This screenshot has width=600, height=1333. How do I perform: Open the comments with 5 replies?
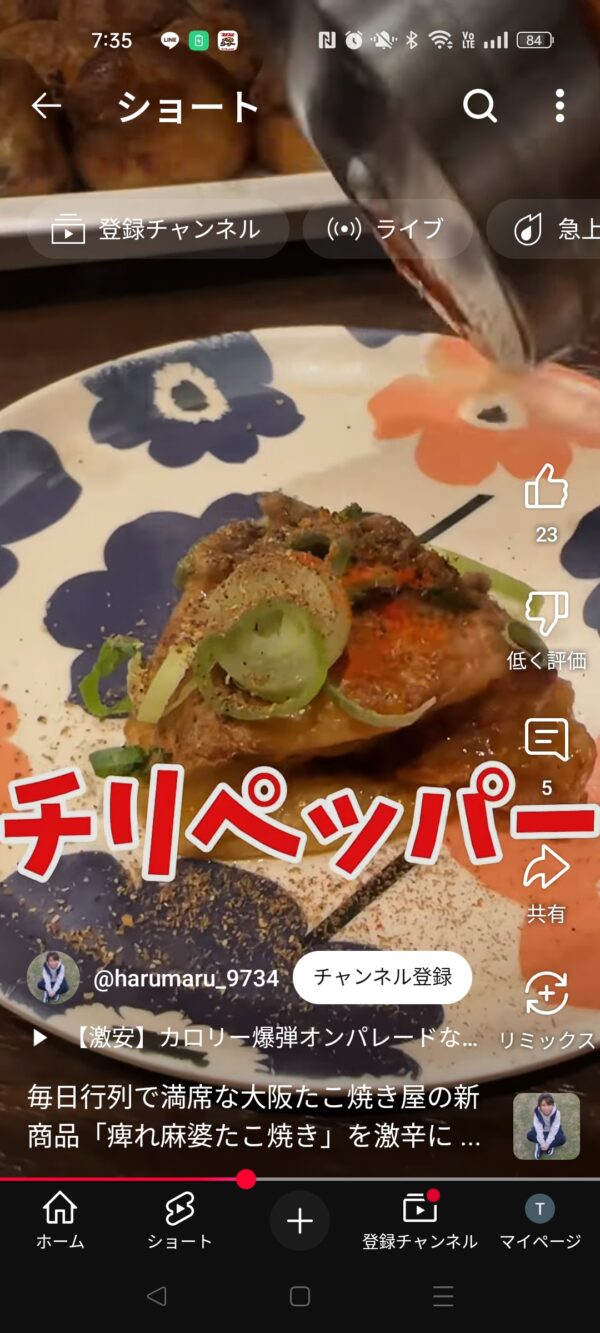click(x=546, y=741)
